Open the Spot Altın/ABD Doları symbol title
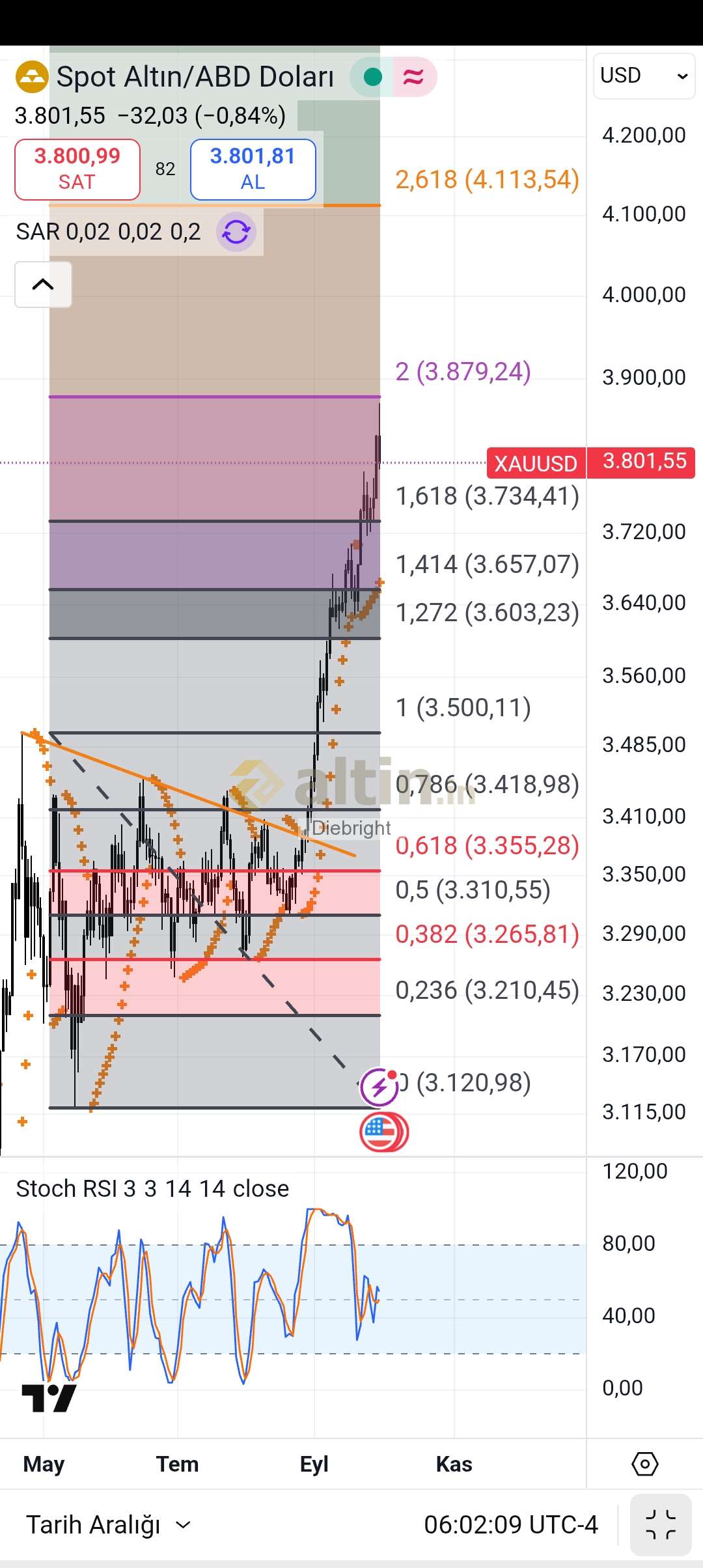This screenshot has width=703, height=1568. 195,77
